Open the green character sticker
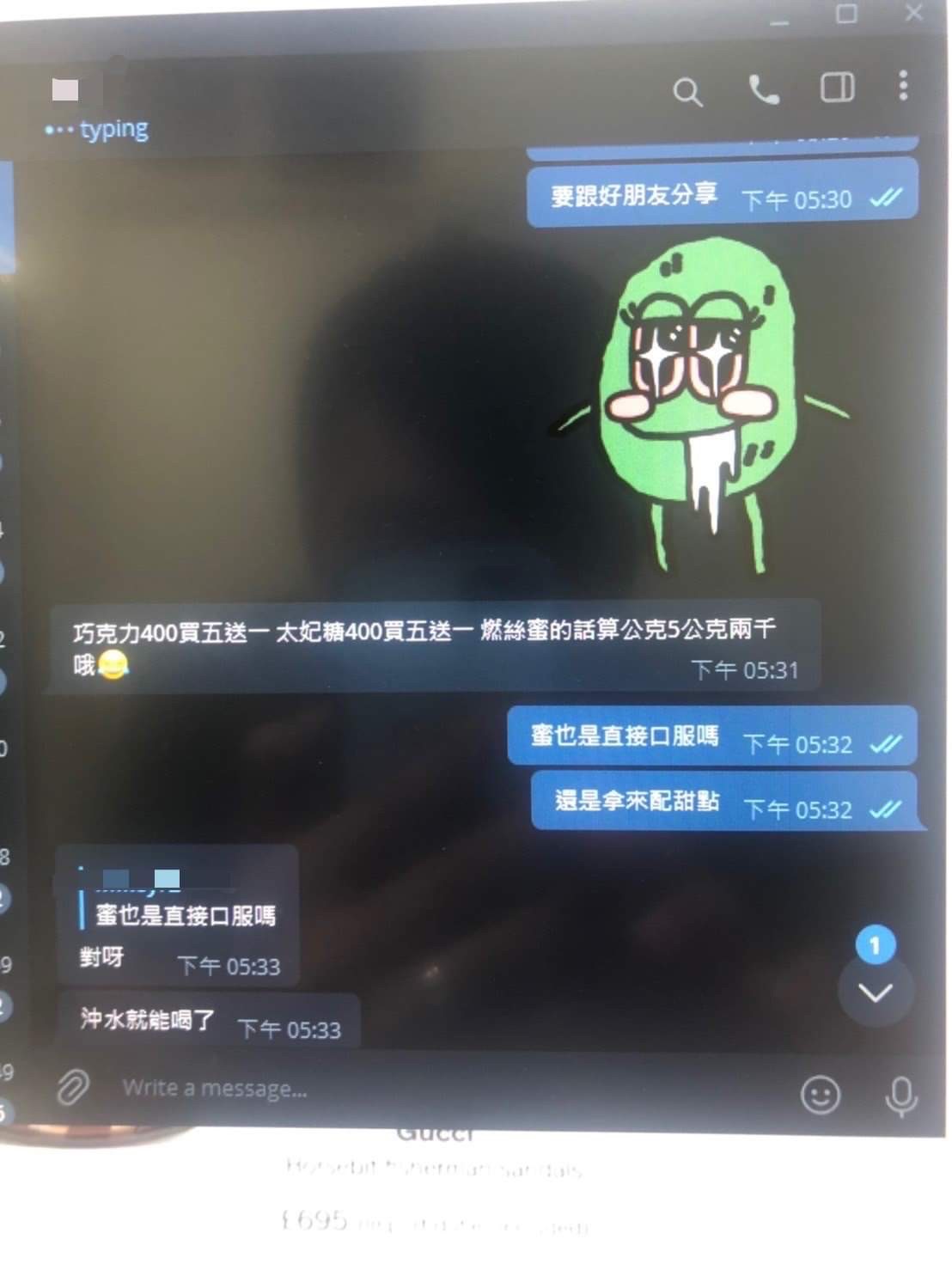 pos(700,404)
